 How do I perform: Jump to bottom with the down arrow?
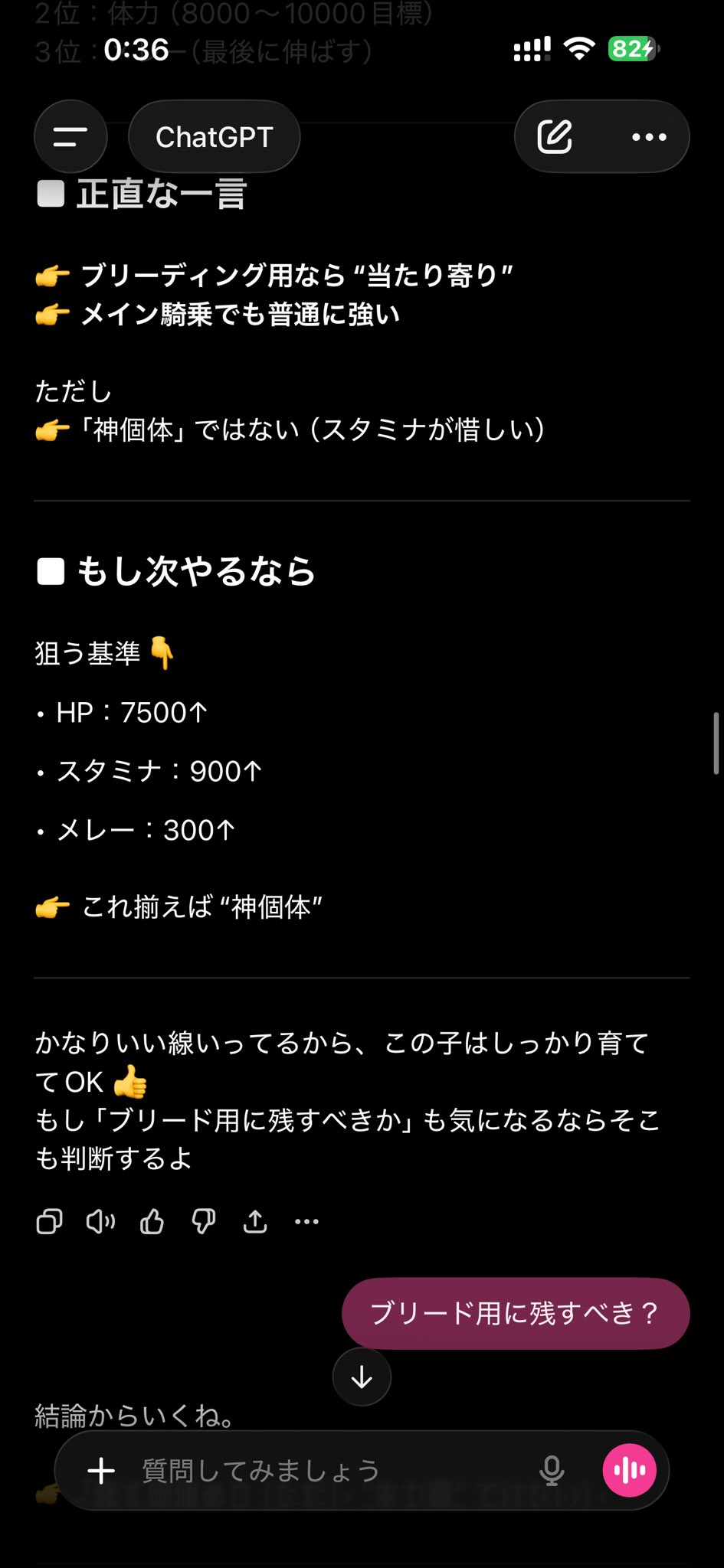coord(362,1377)
